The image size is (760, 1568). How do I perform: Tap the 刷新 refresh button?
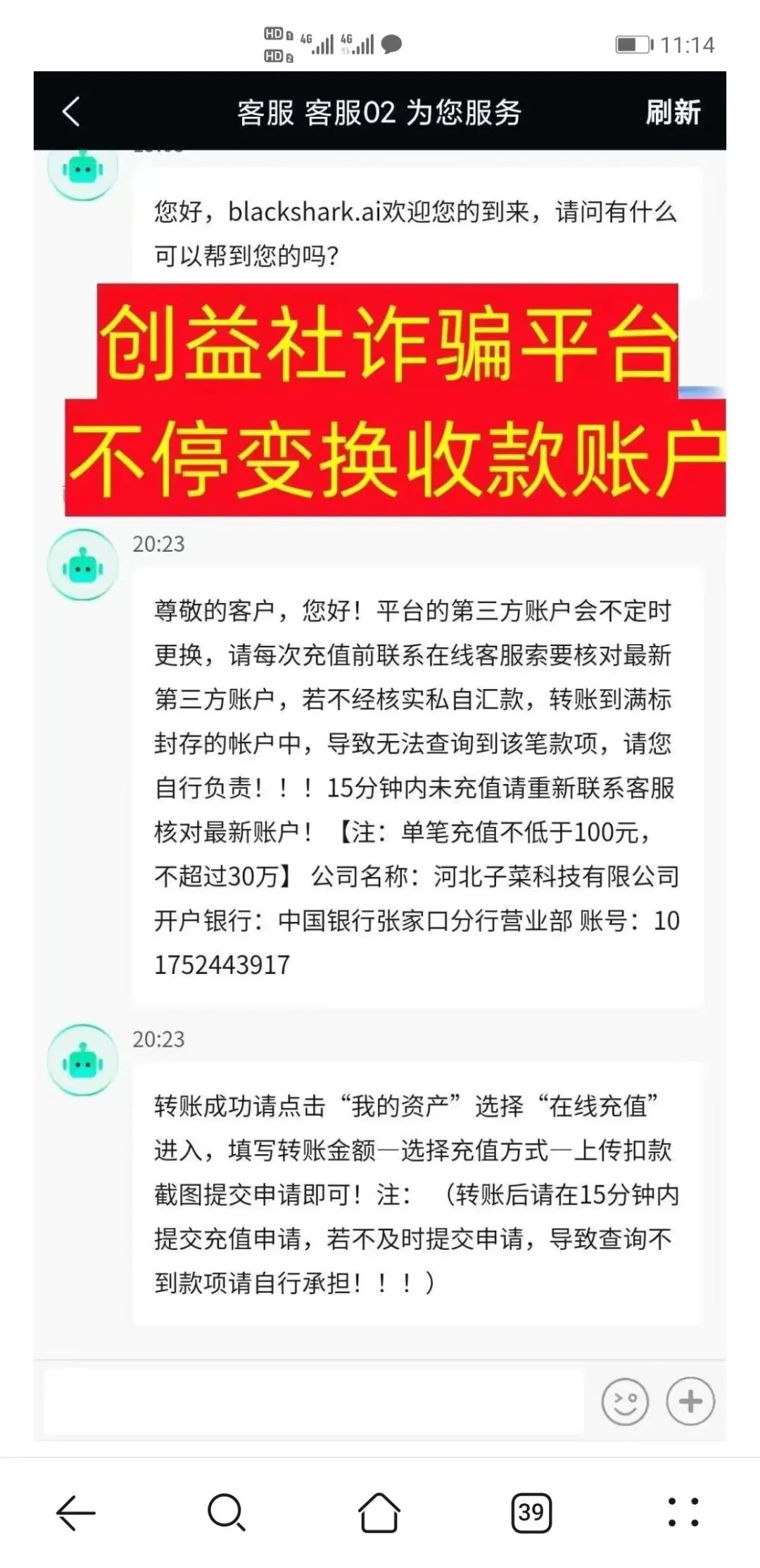673,112
